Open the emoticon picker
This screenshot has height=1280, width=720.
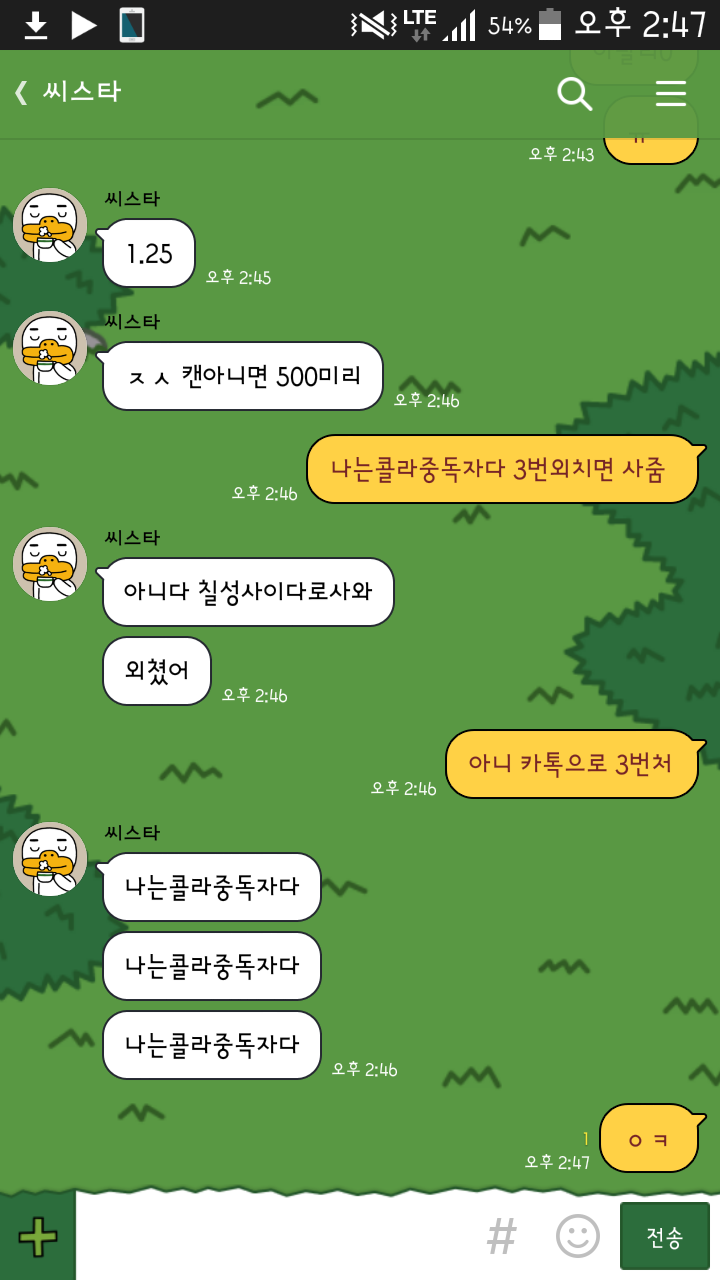(577, 1236)
